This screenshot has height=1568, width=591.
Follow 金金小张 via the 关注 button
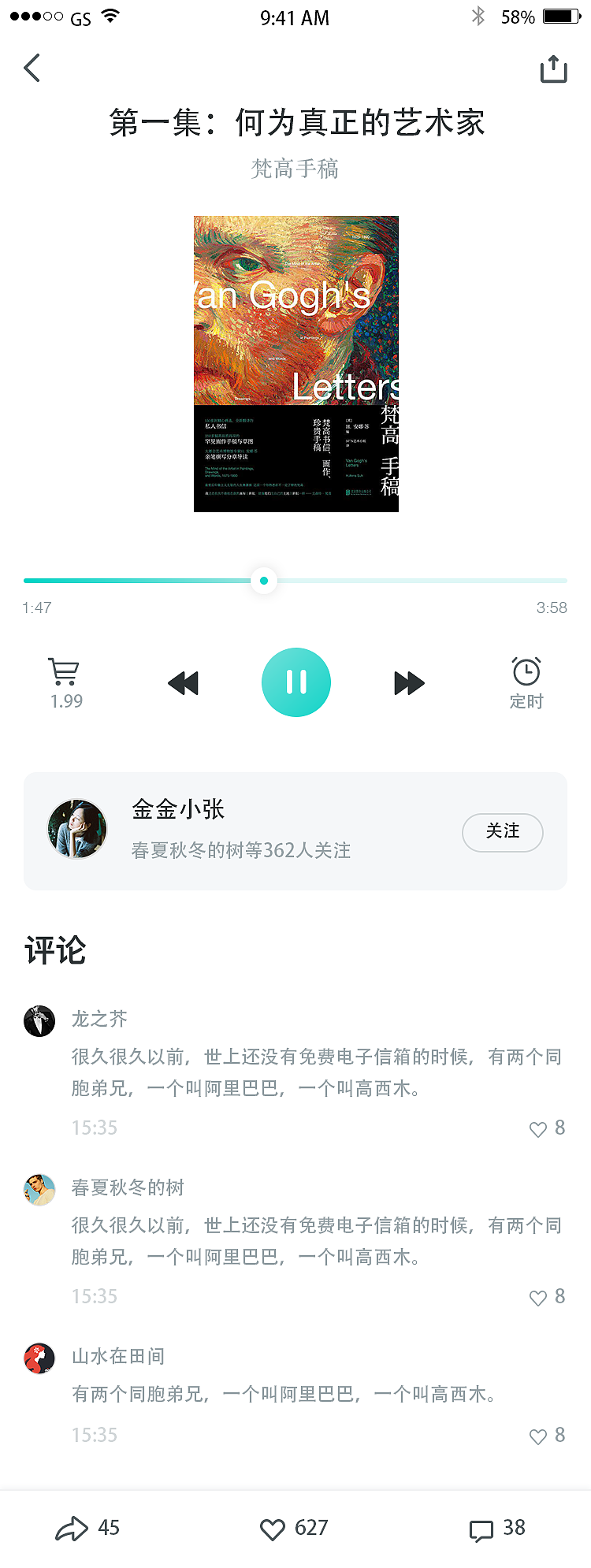(503, 832)
